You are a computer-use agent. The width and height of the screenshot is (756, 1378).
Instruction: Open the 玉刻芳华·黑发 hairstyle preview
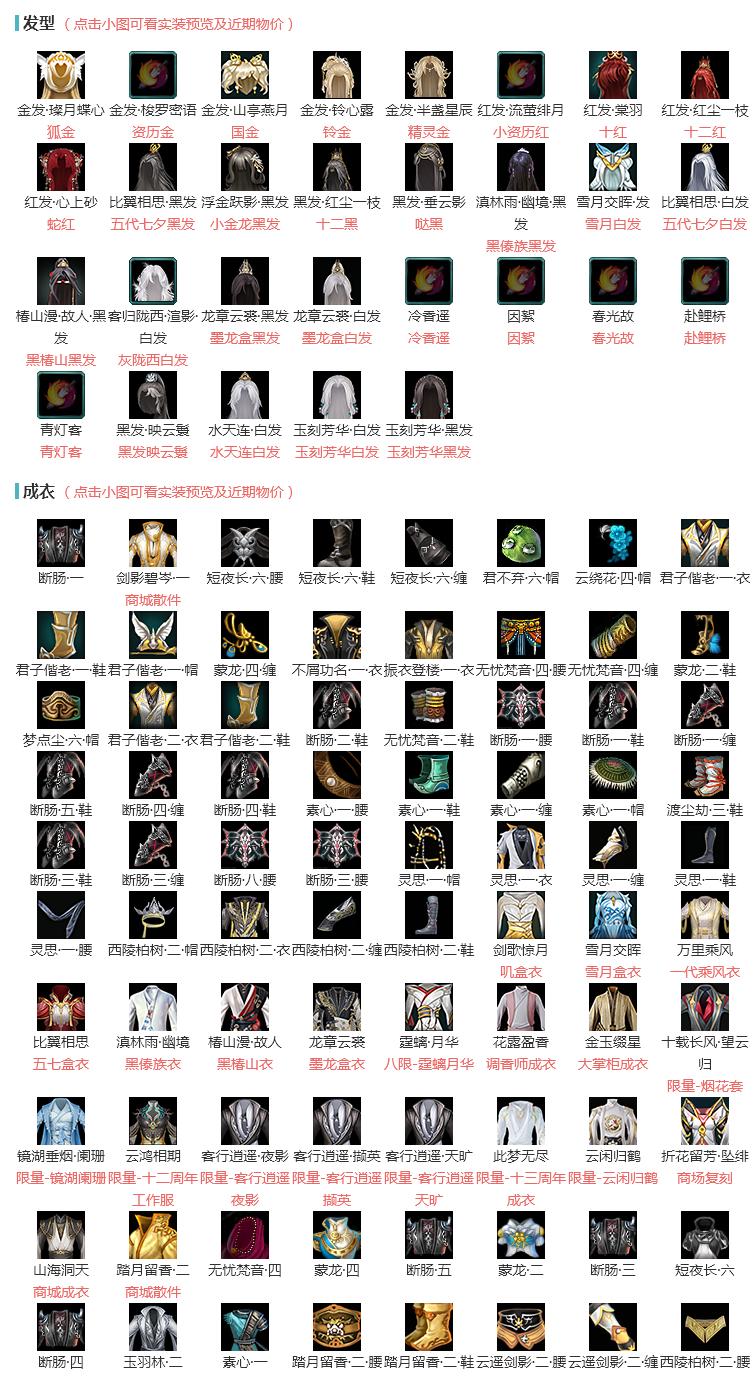pyautogui.click(x=429, y=395)
